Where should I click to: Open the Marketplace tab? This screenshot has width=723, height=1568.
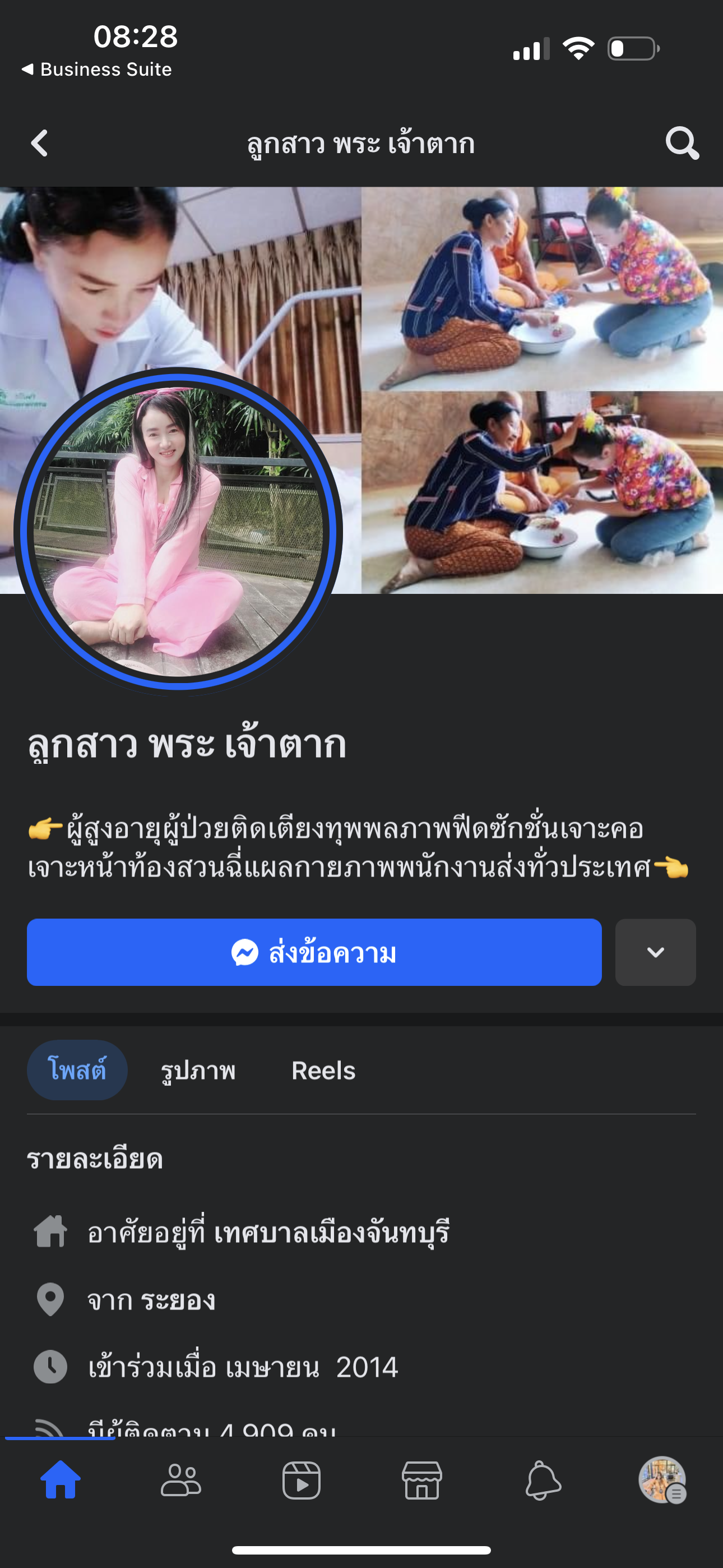[x=421, y=1481]
